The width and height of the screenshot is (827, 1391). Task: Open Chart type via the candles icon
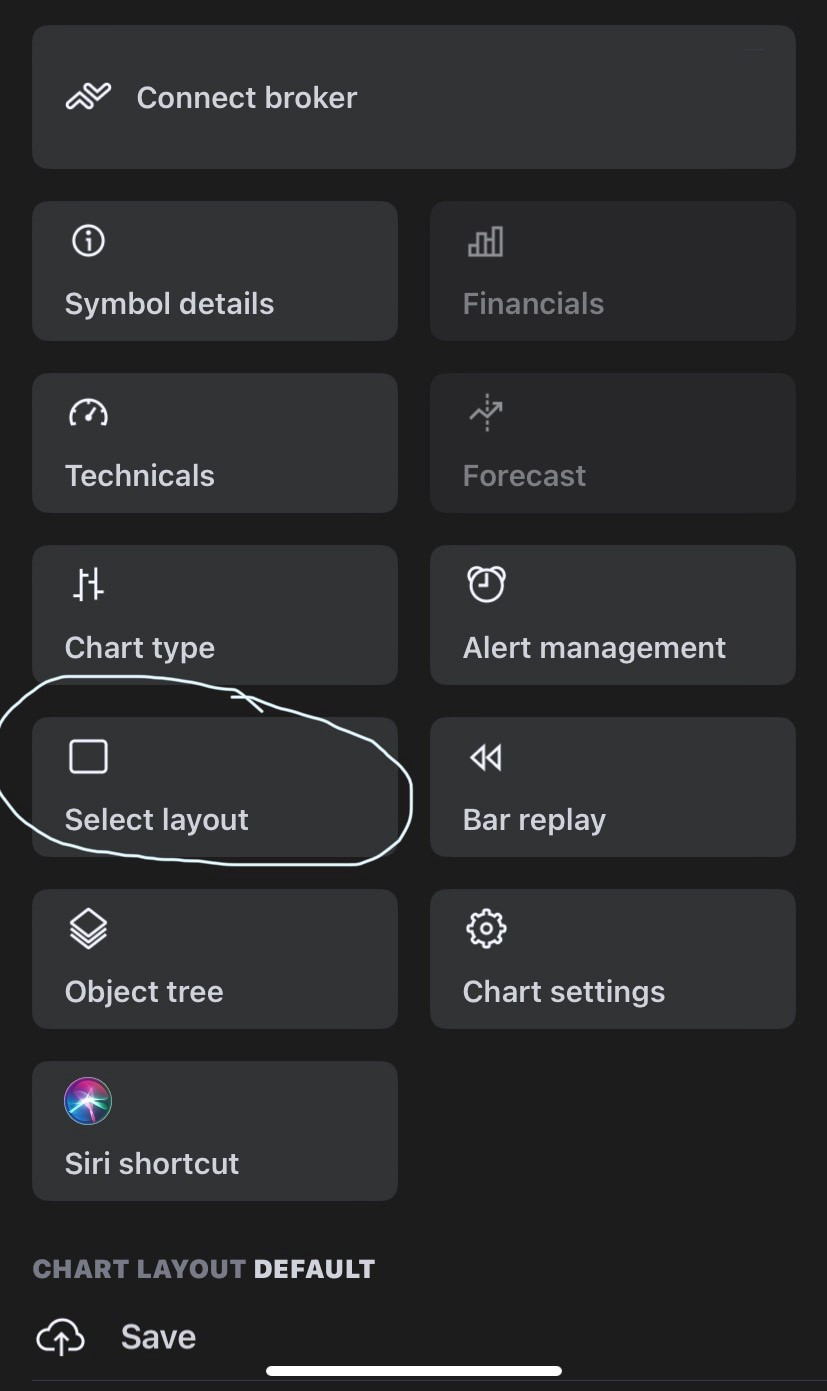pos(88,585)
